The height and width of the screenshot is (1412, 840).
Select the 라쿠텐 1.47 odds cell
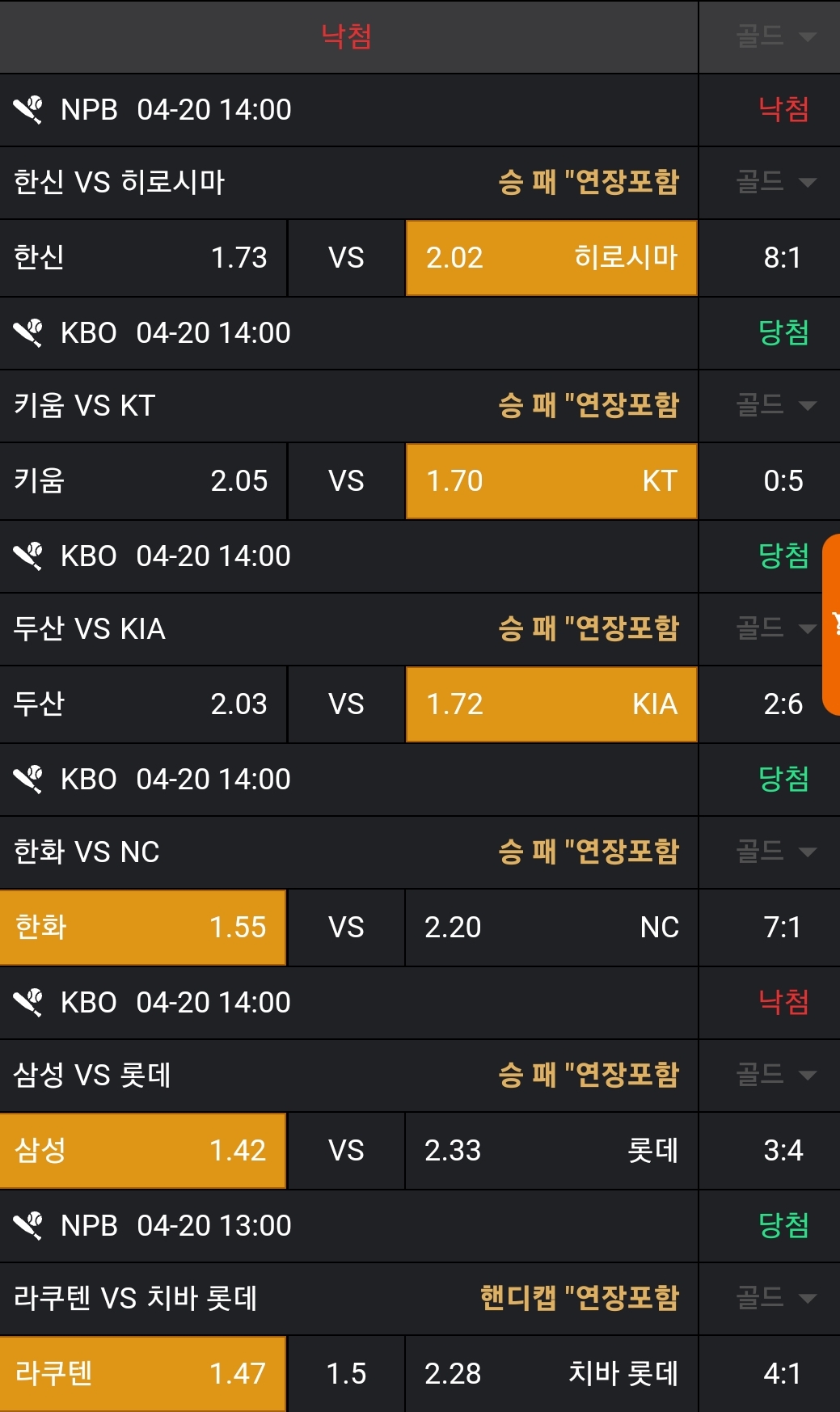[x=142, y=1374]
